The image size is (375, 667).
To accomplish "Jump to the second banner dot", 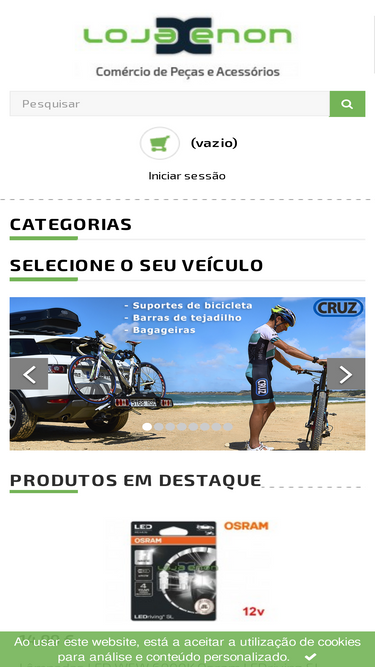I will click(159, 427).
